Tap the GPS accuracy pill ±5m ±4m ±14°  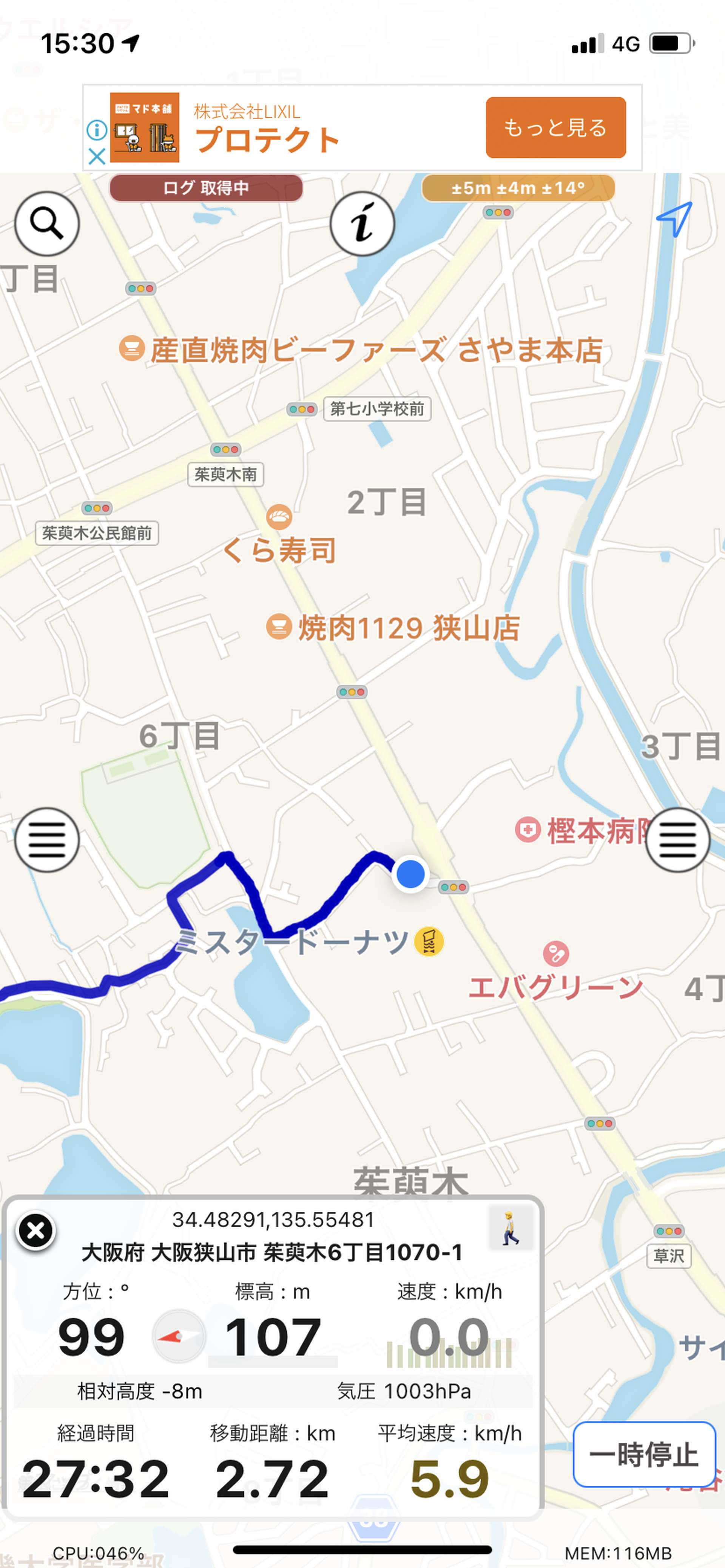tap(518, 188)
